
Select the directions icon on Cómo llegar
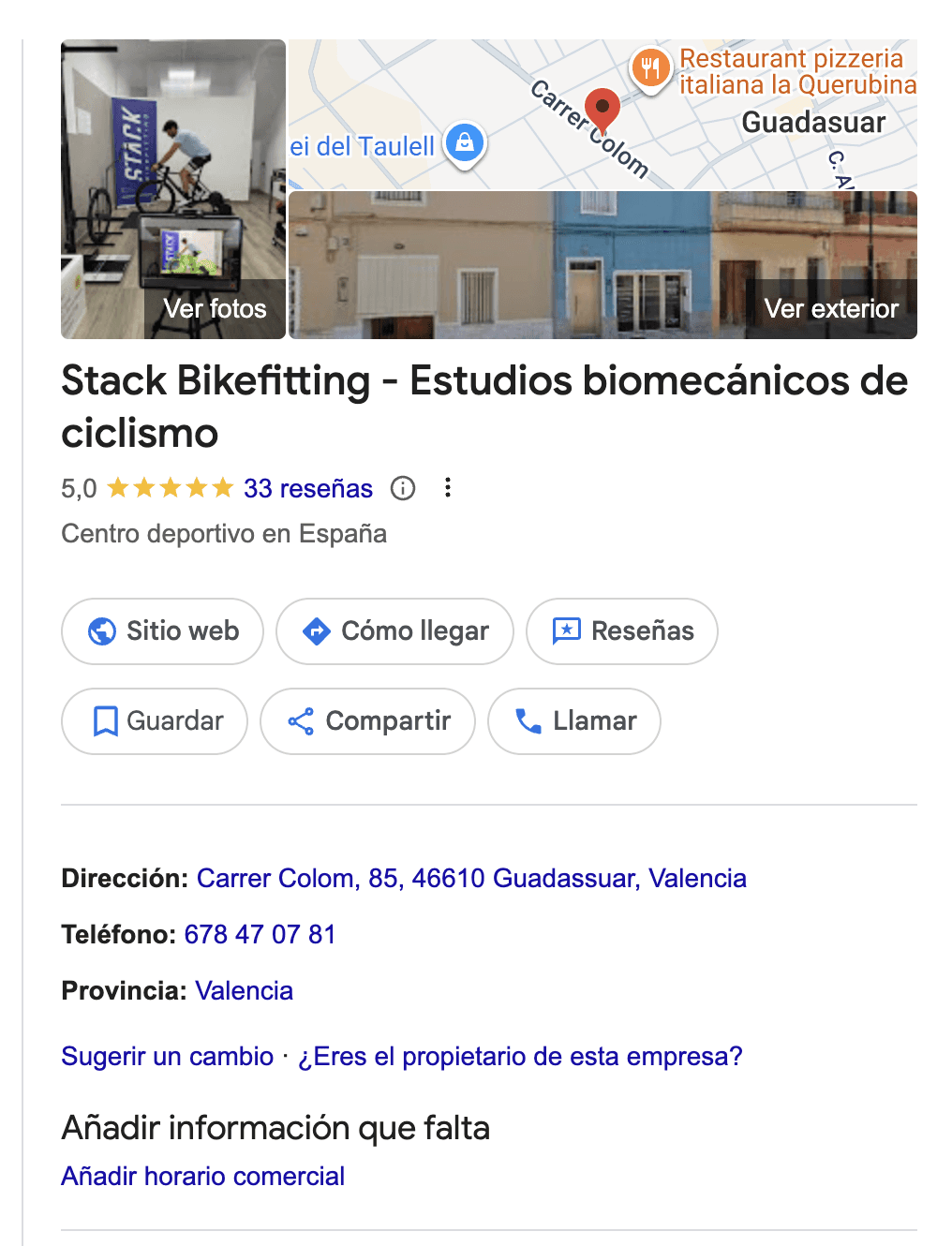[x=319, y=631]
